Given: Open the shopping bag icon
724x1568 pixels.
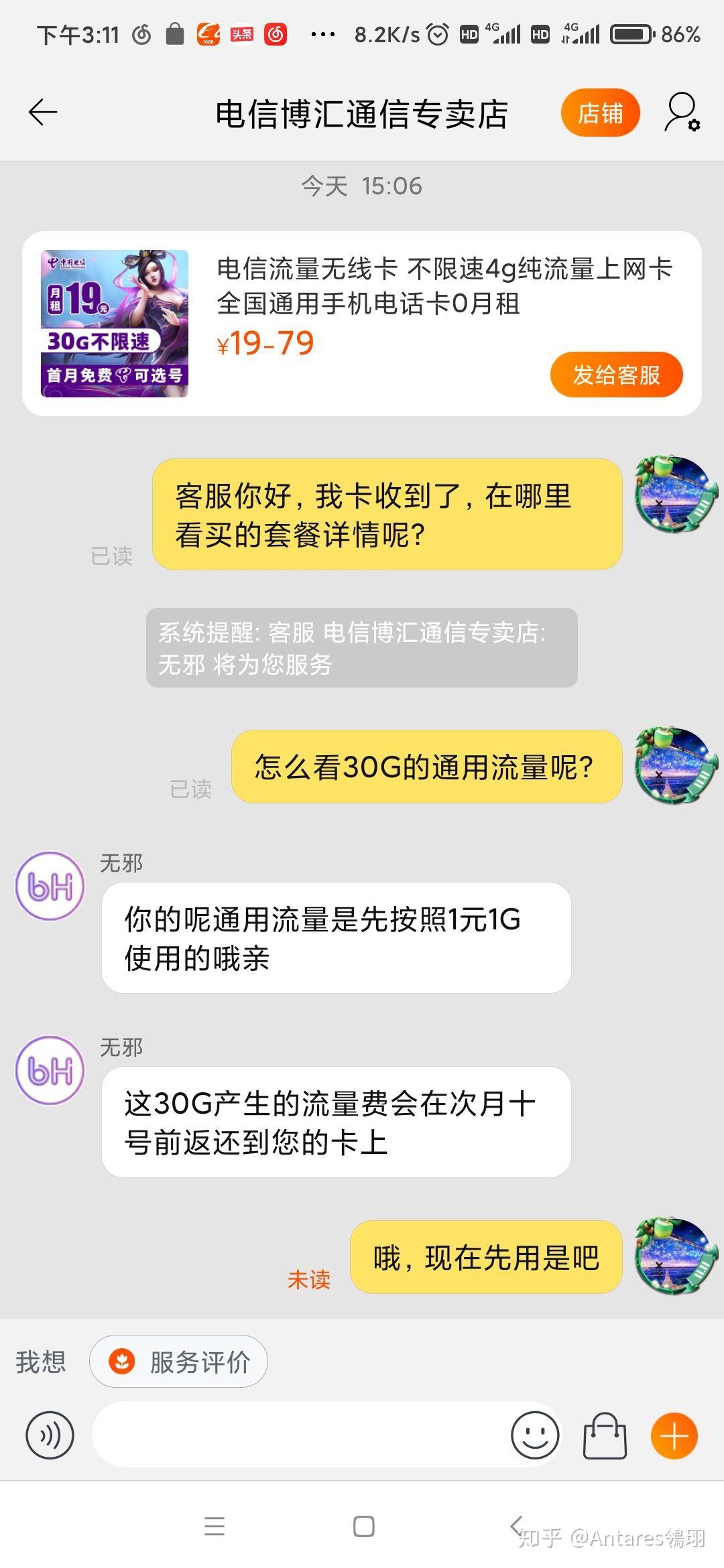Looking at the screenshot, I should (x=605, y=1435).
